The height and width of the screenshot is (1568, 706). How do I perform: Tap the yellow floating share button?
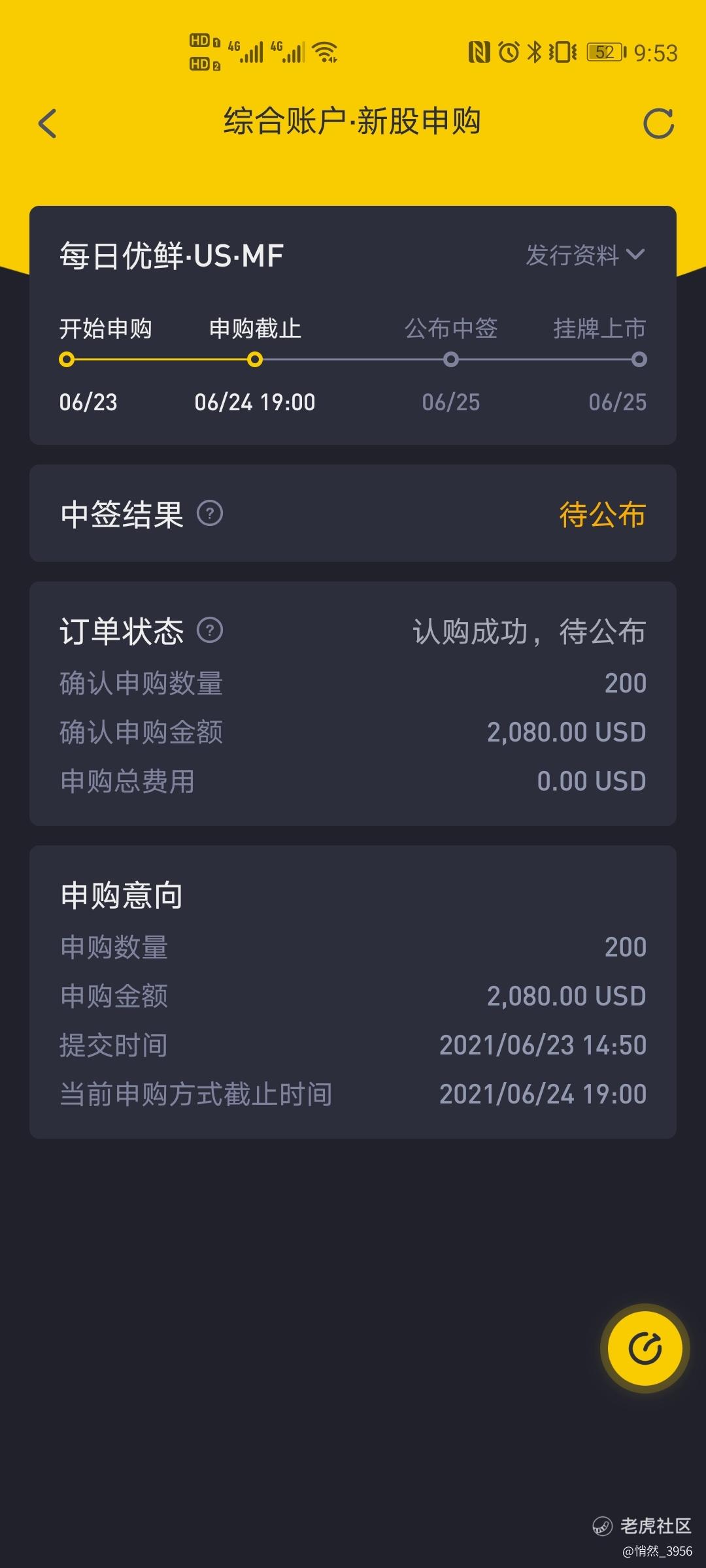pyautogui.click(x=645, y=1348)
